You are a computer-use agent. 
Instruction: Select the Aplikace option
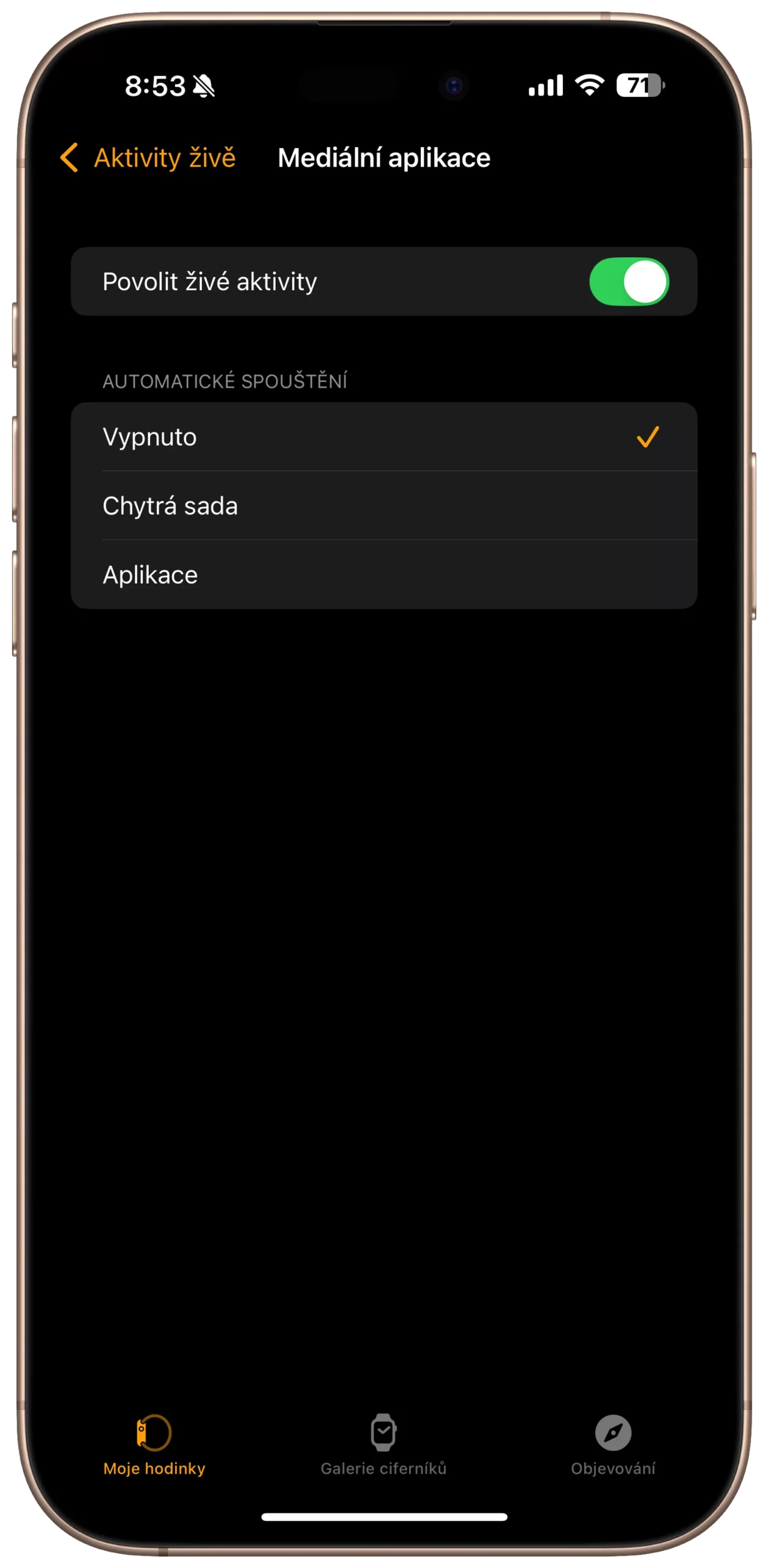[x=383, y=575]
